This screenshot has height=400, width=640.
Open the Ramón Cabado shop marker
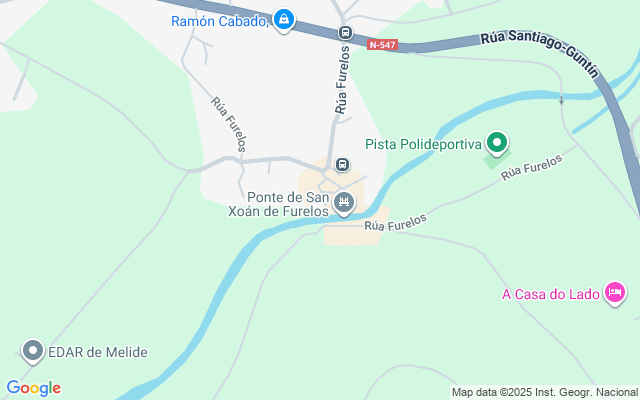coord(284,20)
